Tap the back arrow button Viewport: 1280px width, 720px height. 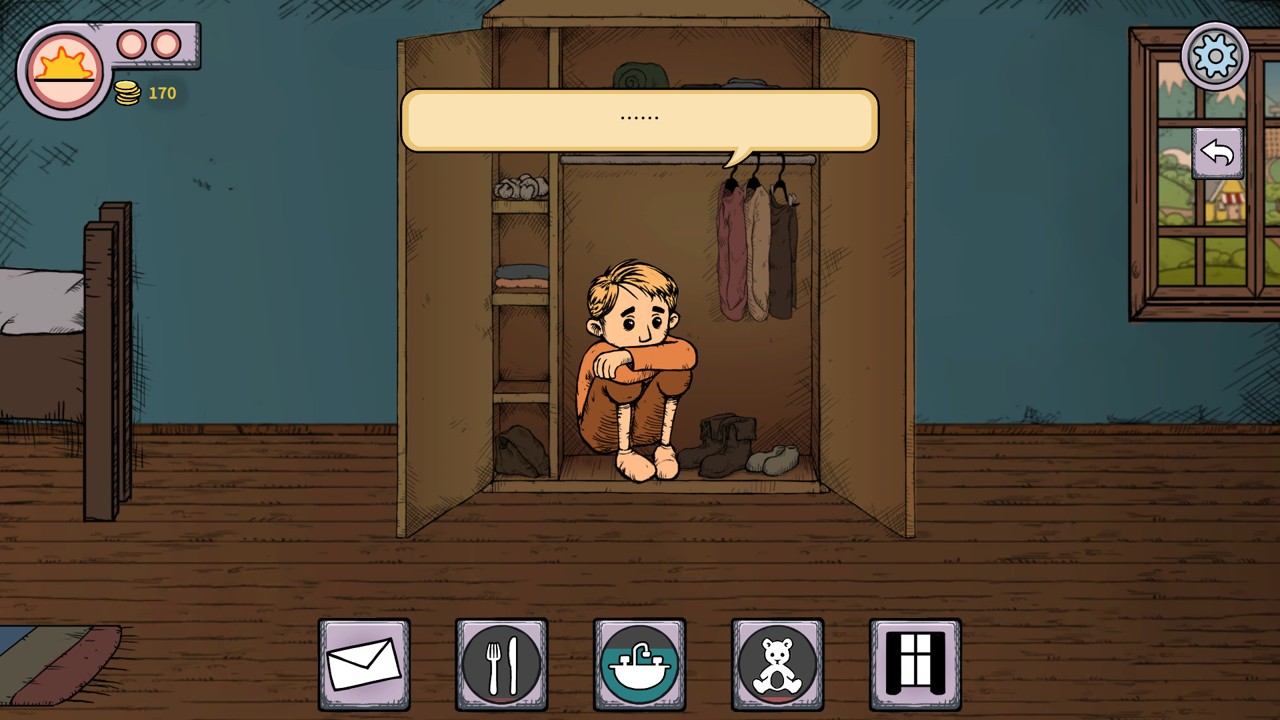[1217, 154]
